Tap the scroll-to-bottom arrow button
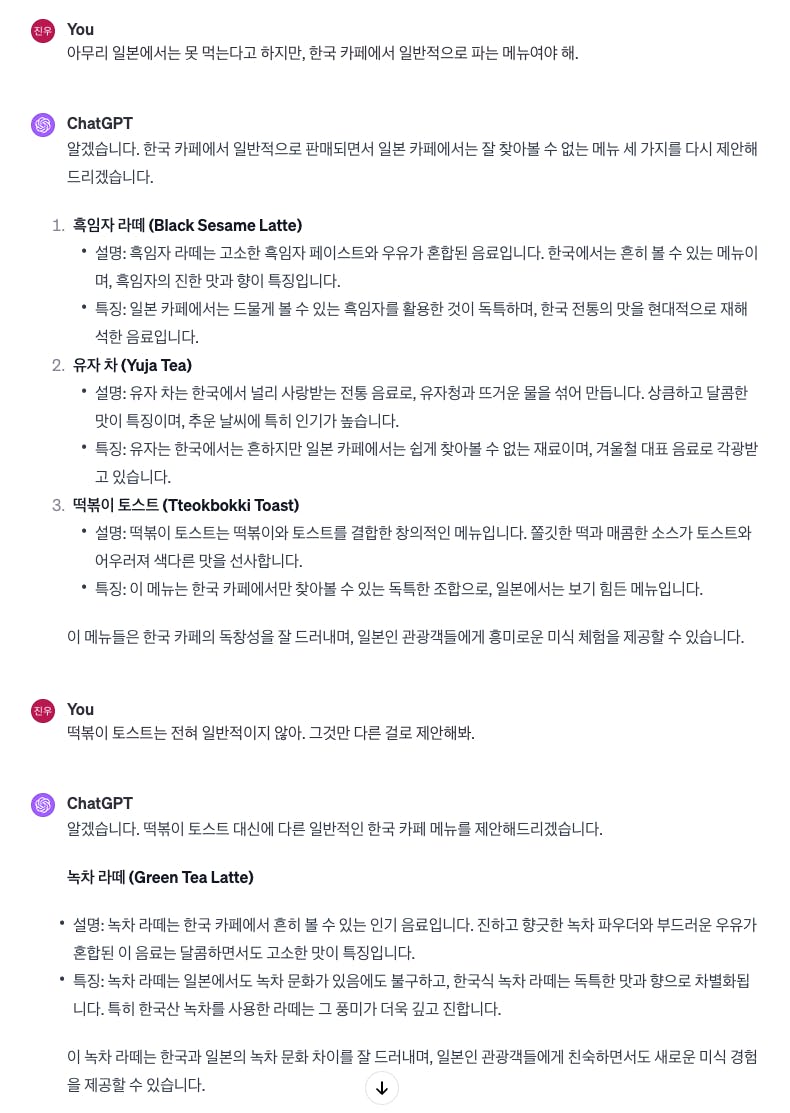The height and width of the screenshot is (1113, 790). pyautogui.click(x=382, y=1087)
